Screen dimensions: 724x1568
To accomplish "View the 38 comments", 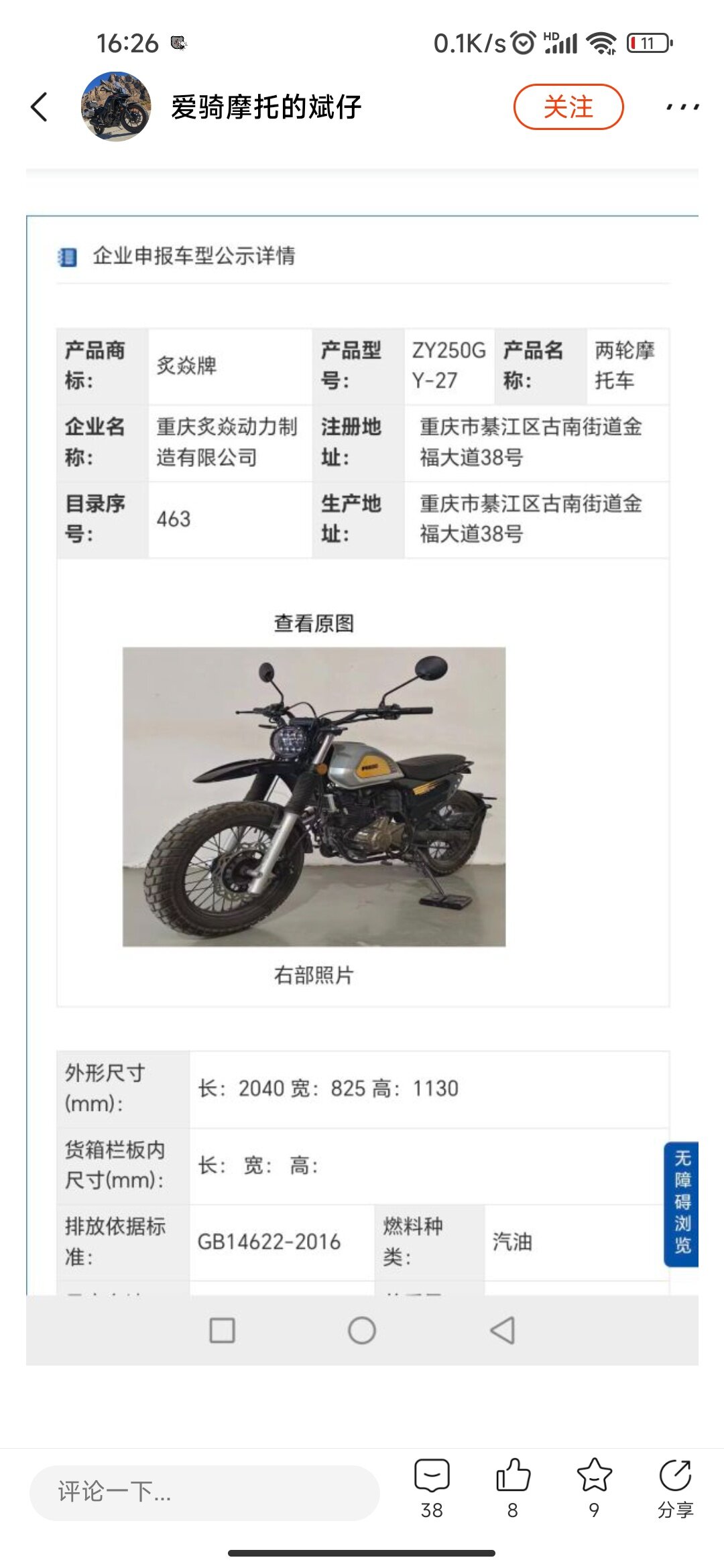I will (432, 1486).
